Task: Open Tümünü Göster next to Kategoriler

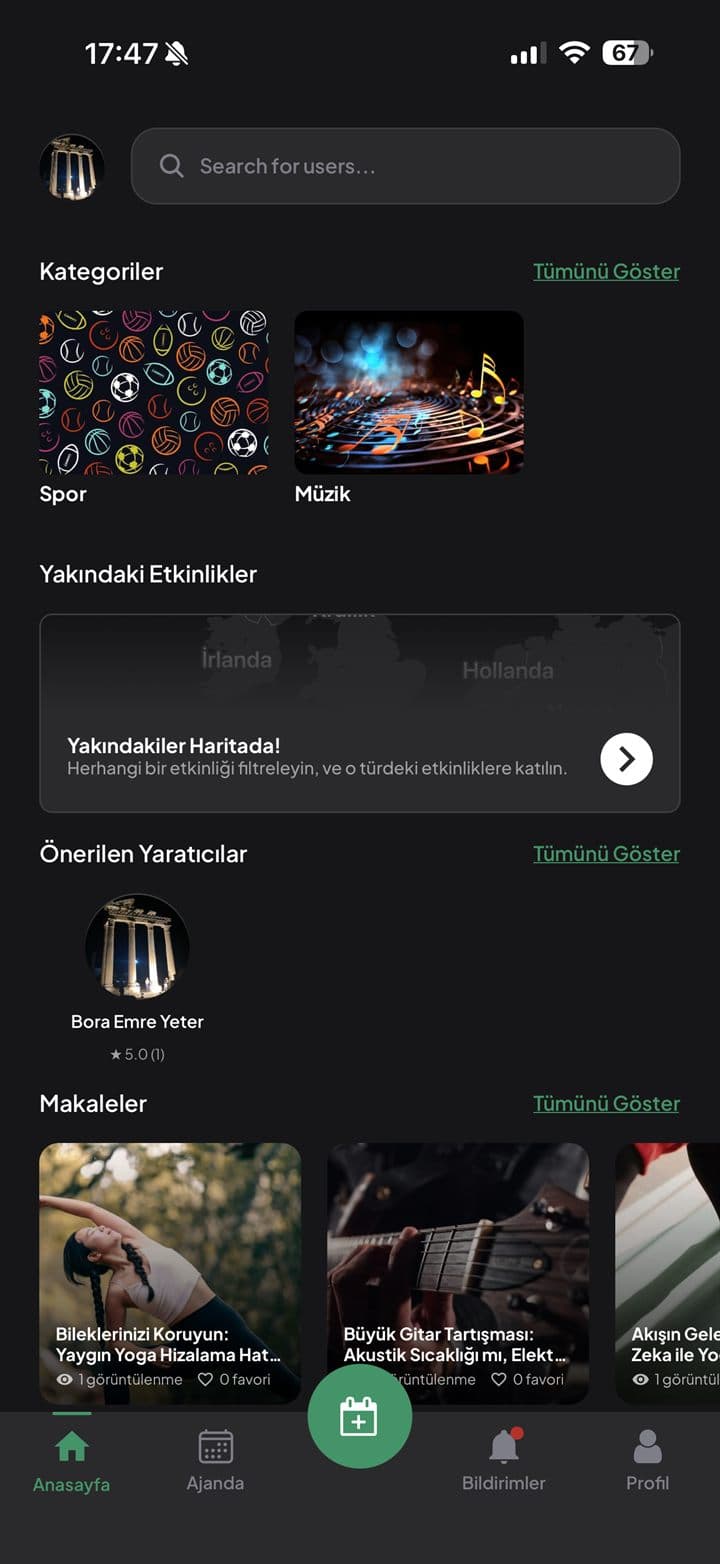Action: [x=605, y=271]
